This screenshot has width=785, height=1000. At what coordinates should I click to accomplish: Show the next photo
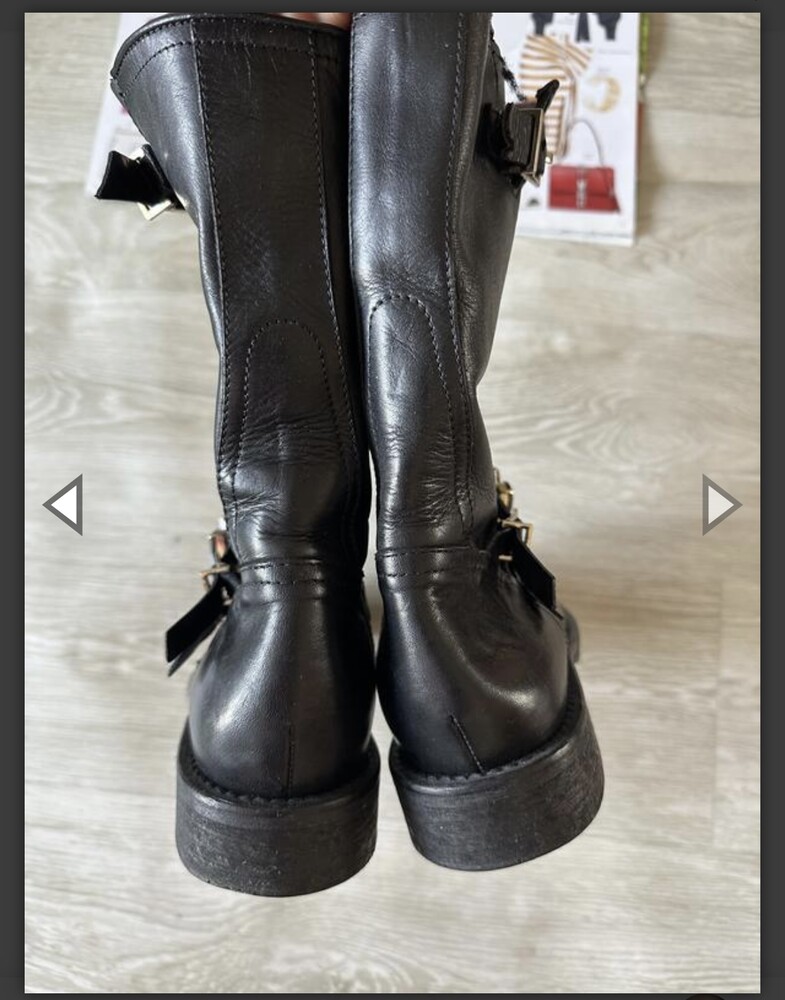(719, 505)
